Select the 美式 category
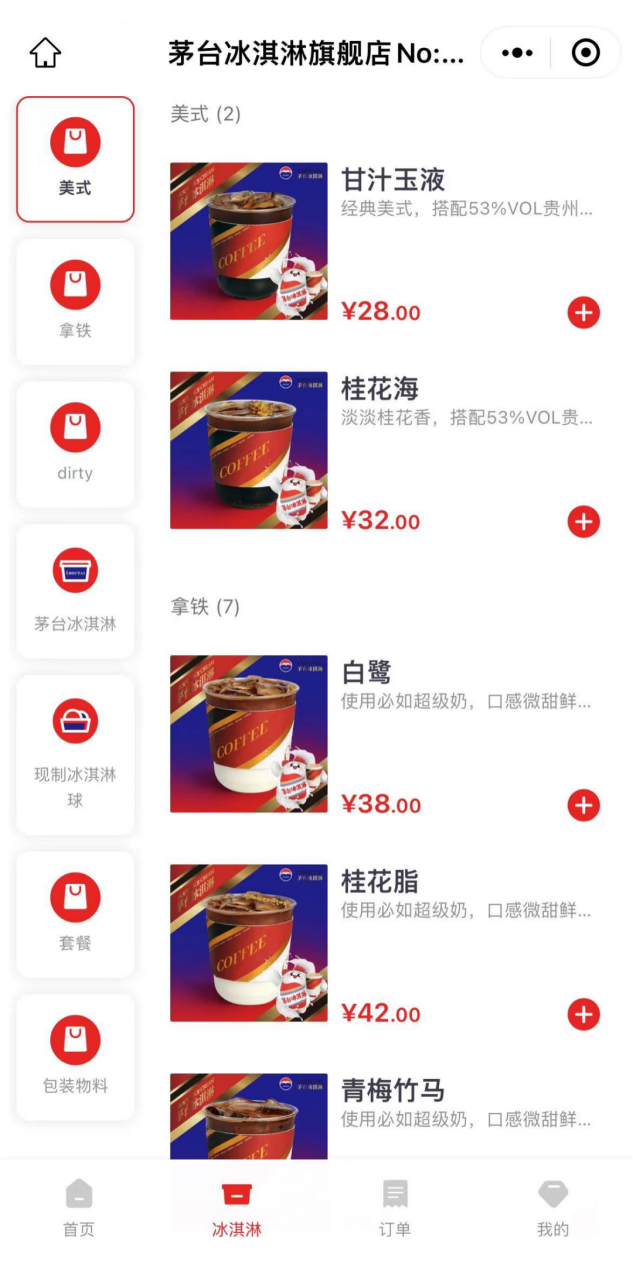 pos(75,159)
